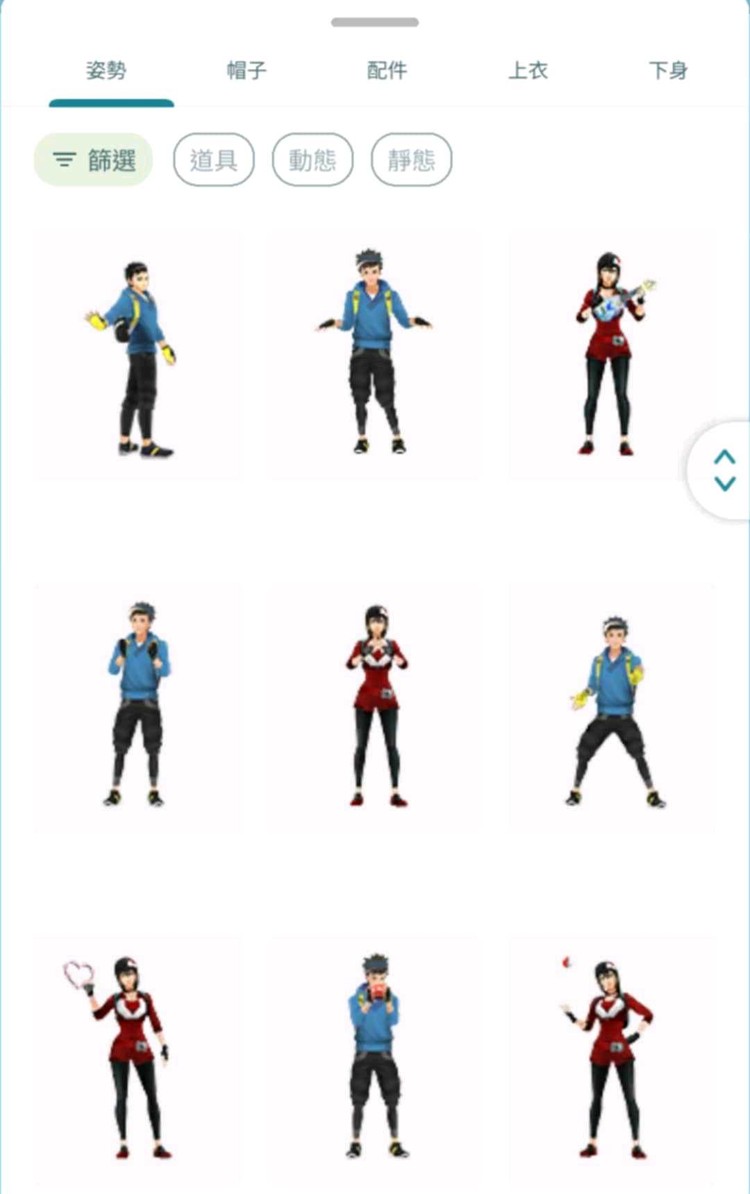Pick the side-facing pose with hand raised
This screenshot has height=1194, width=750.
tap(137, 354)
